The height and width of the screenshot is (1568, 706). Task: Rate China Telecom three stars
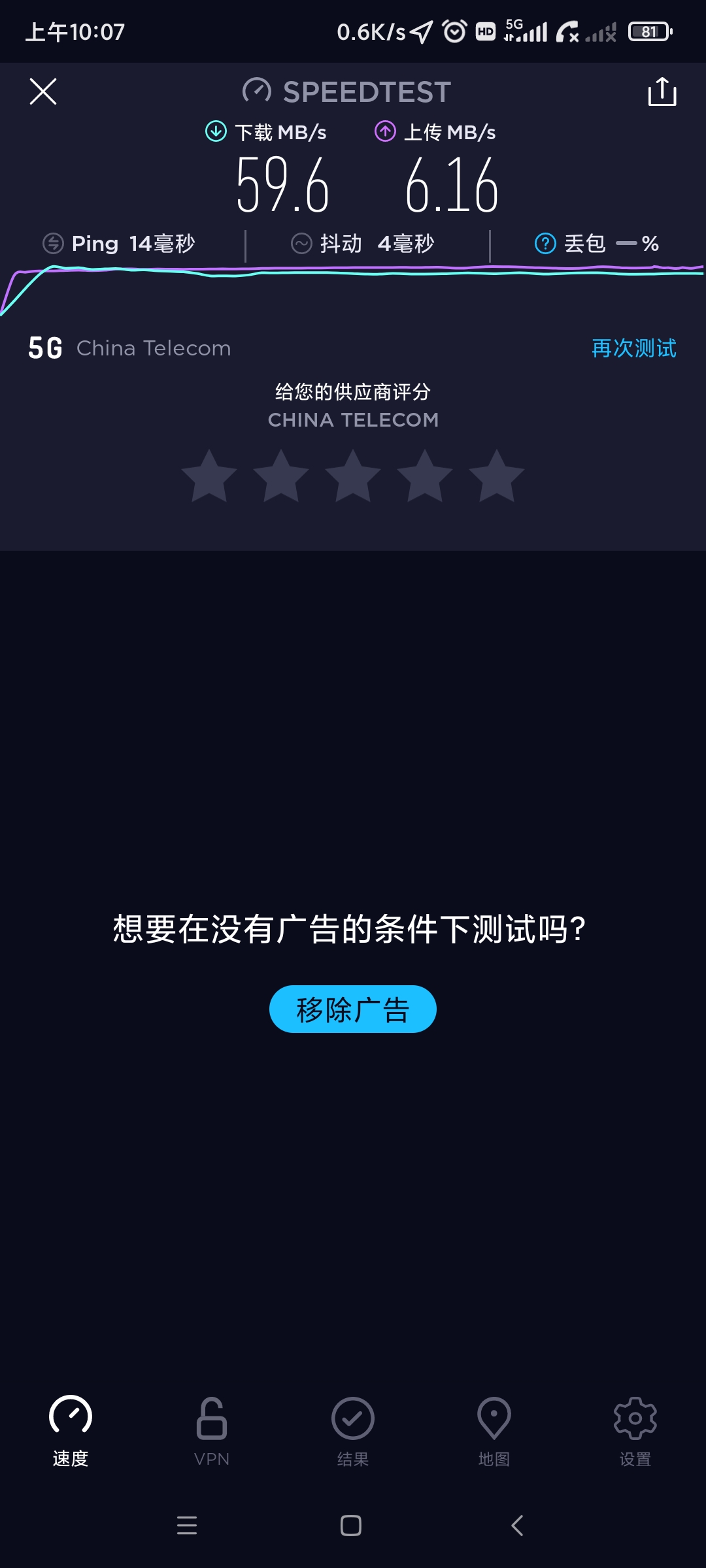[353, 476]
